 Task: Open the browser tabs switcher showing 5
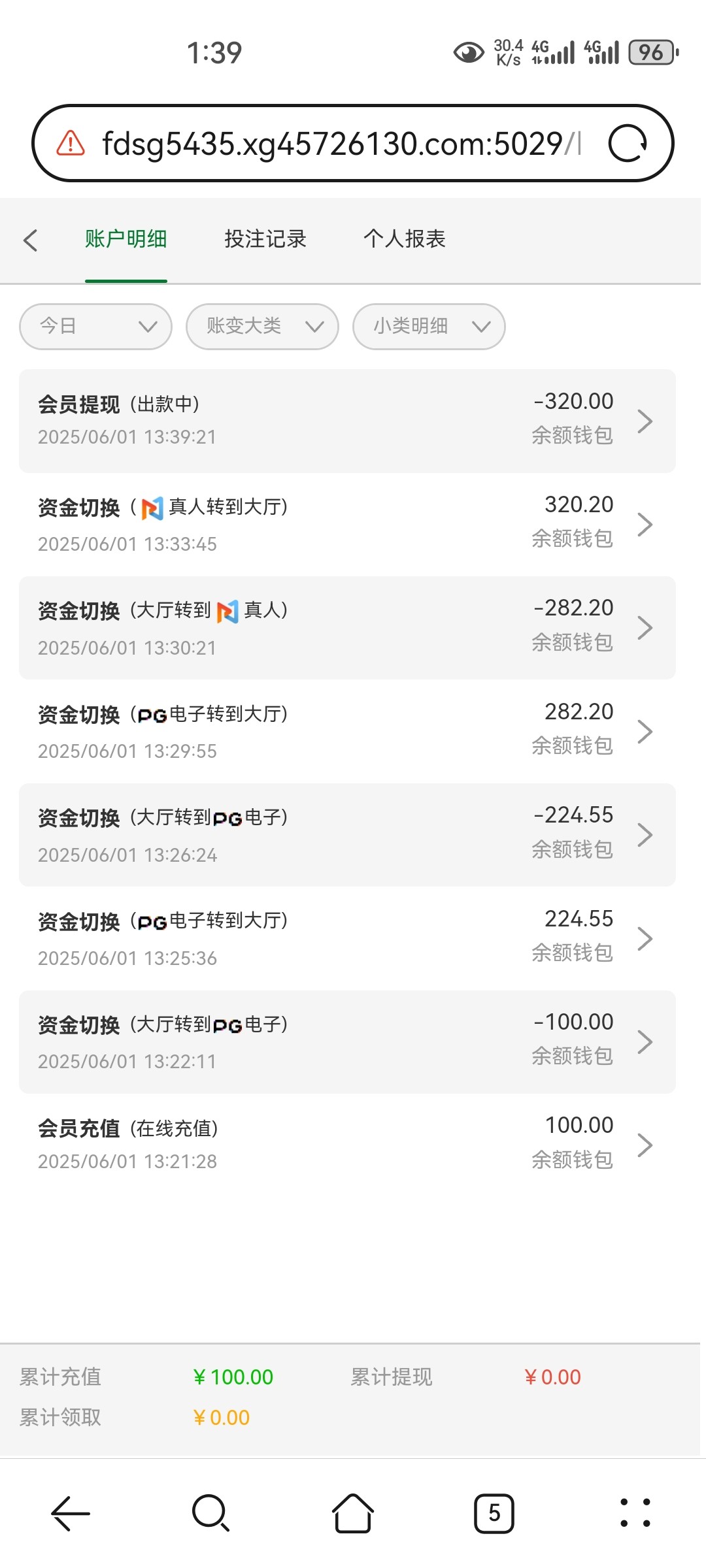494,1513
